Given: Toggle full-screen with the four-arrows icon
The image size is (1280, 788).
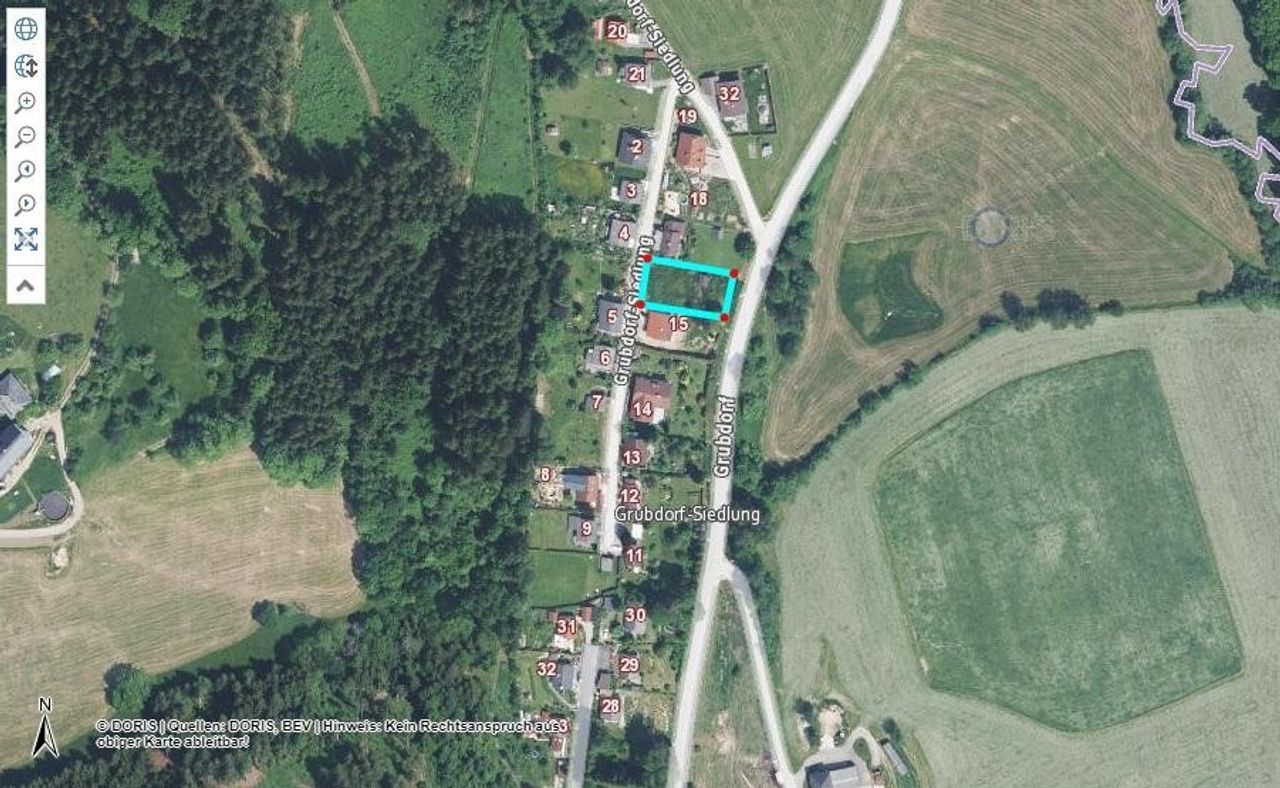Looking at the screenshot, I should click(26, 239).
